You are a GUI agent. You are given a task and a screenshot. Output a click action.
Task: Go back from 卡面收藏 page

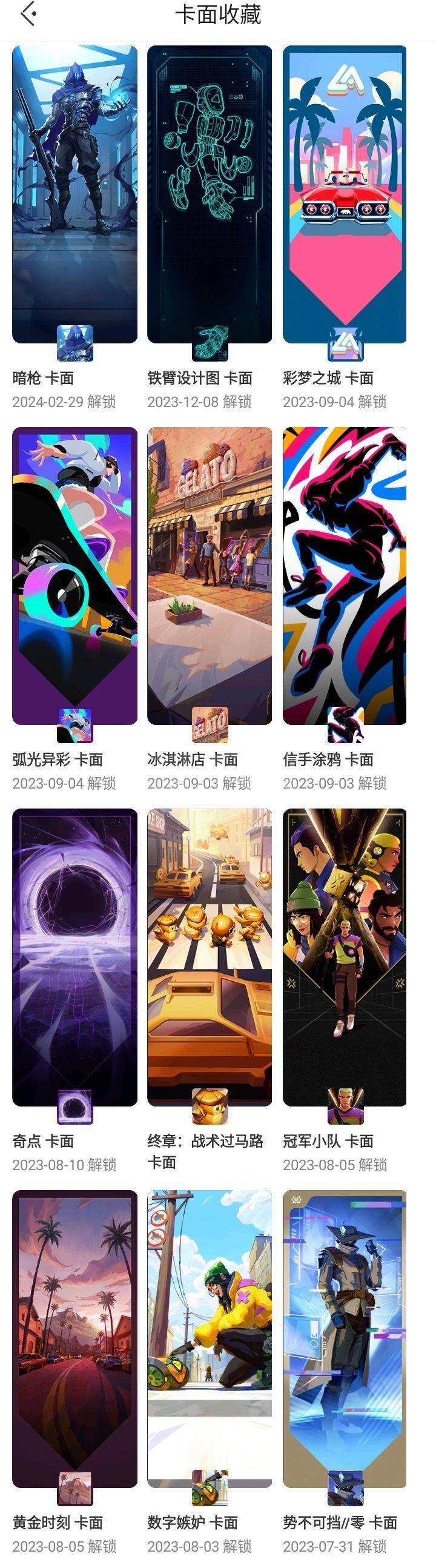28,15
